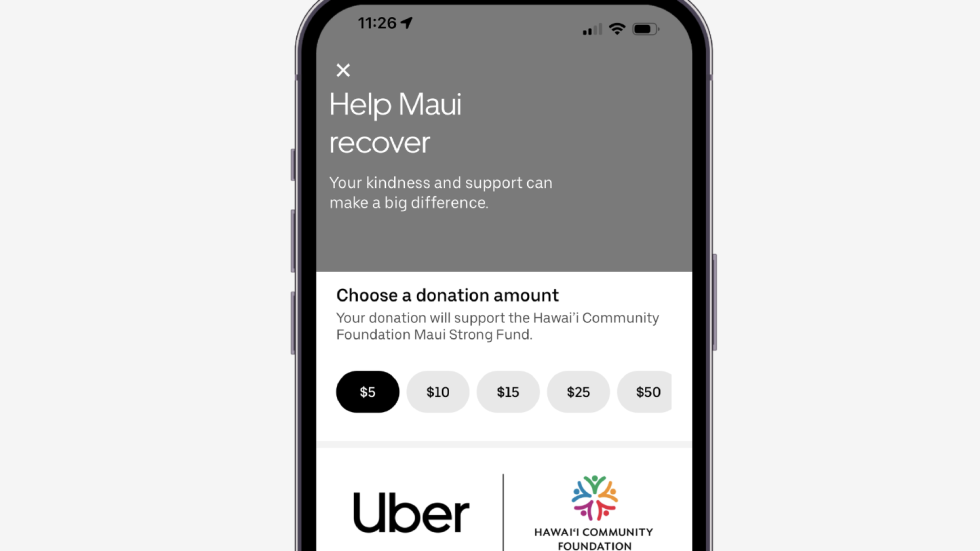Close the Help Maui recover screen
Viewport: 980px width, 551px height.
tap(343, 70)
